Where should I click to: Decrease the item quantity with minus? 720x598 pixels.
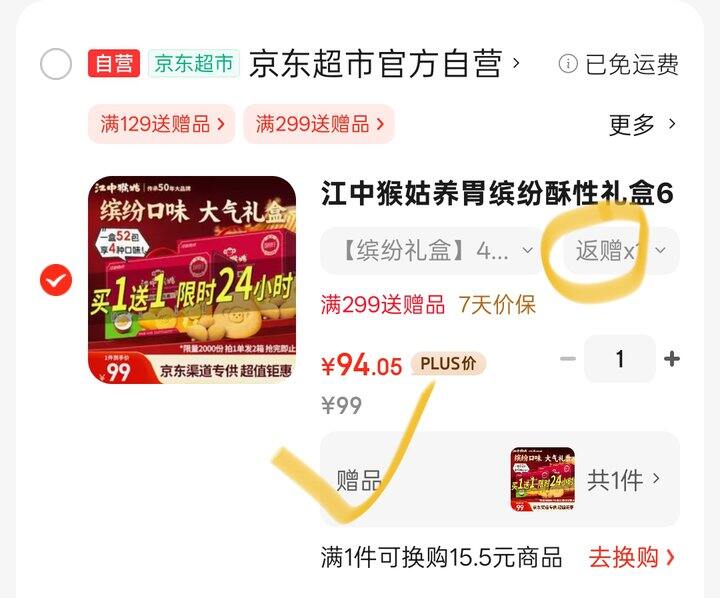568,359
